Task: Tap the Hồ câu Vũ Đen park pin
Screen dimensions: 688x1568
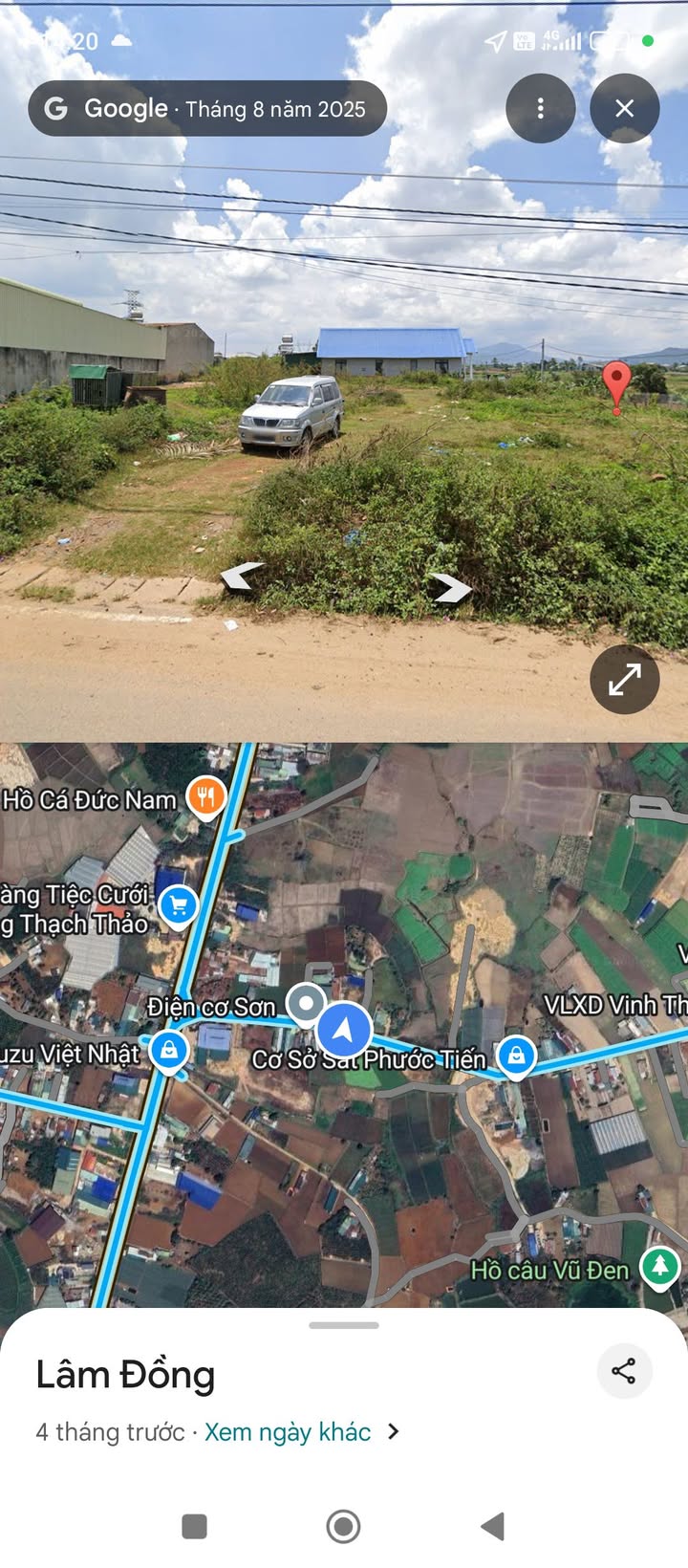Action: click(x=659, y=1266)
